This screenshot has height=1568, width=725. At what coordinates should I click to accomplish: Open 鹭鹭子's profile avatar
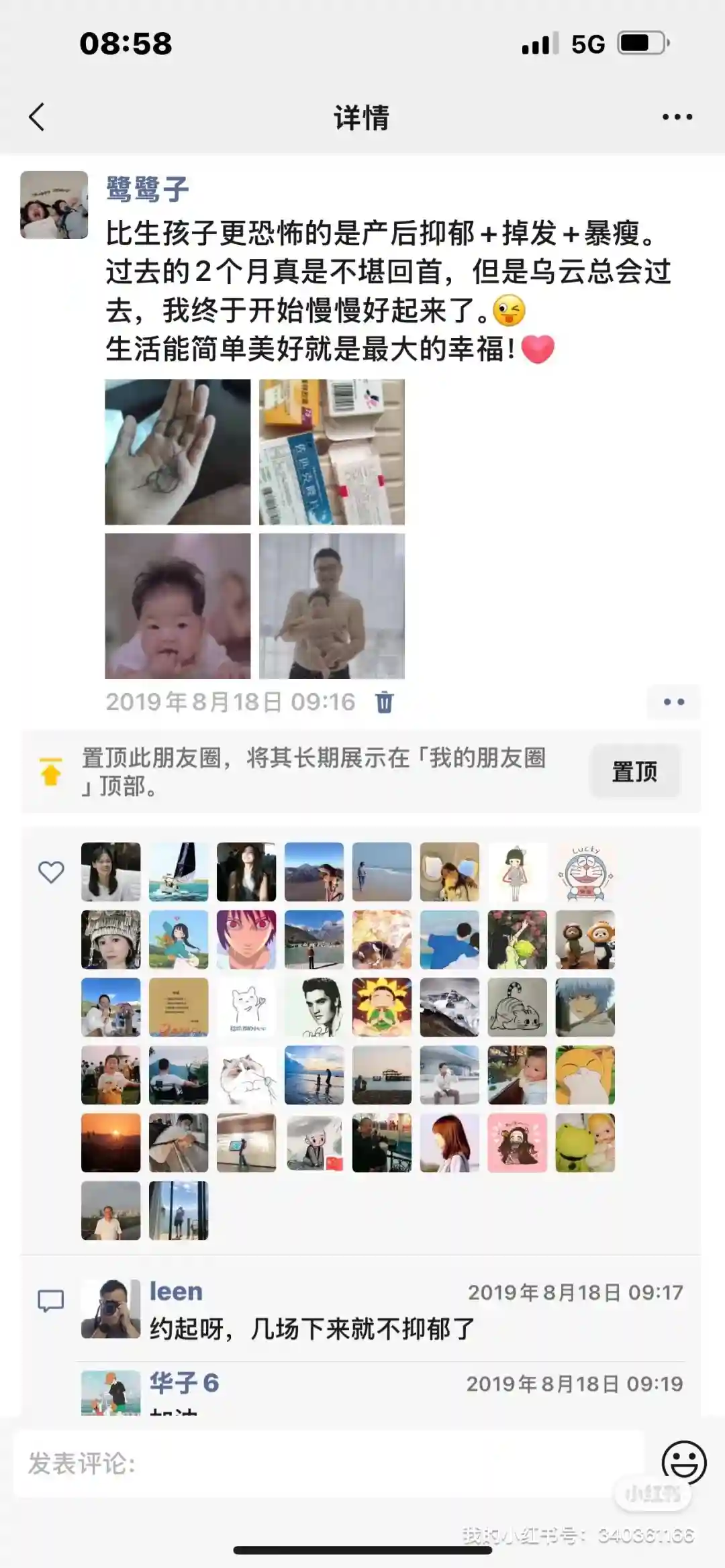[54, 205]
